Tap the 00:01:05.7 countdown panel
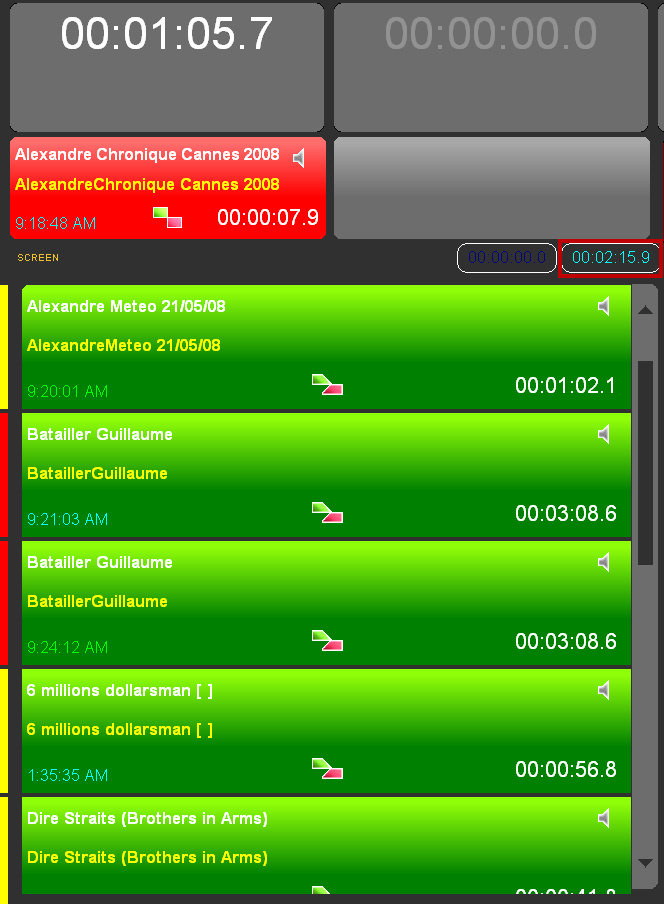The width and height of the screenshot is (664, 904). pos(167,68)
